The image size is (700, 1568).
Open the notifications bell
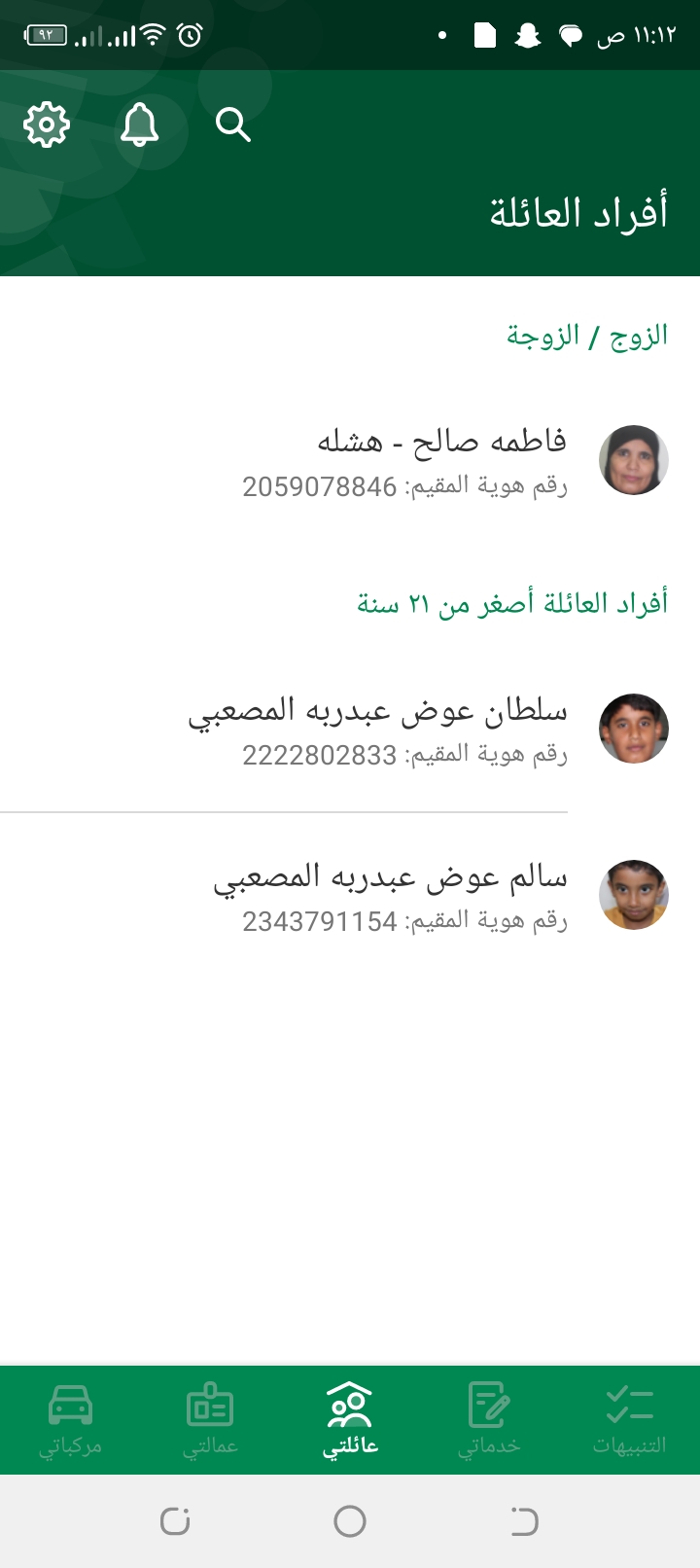(x=139, y=125)
